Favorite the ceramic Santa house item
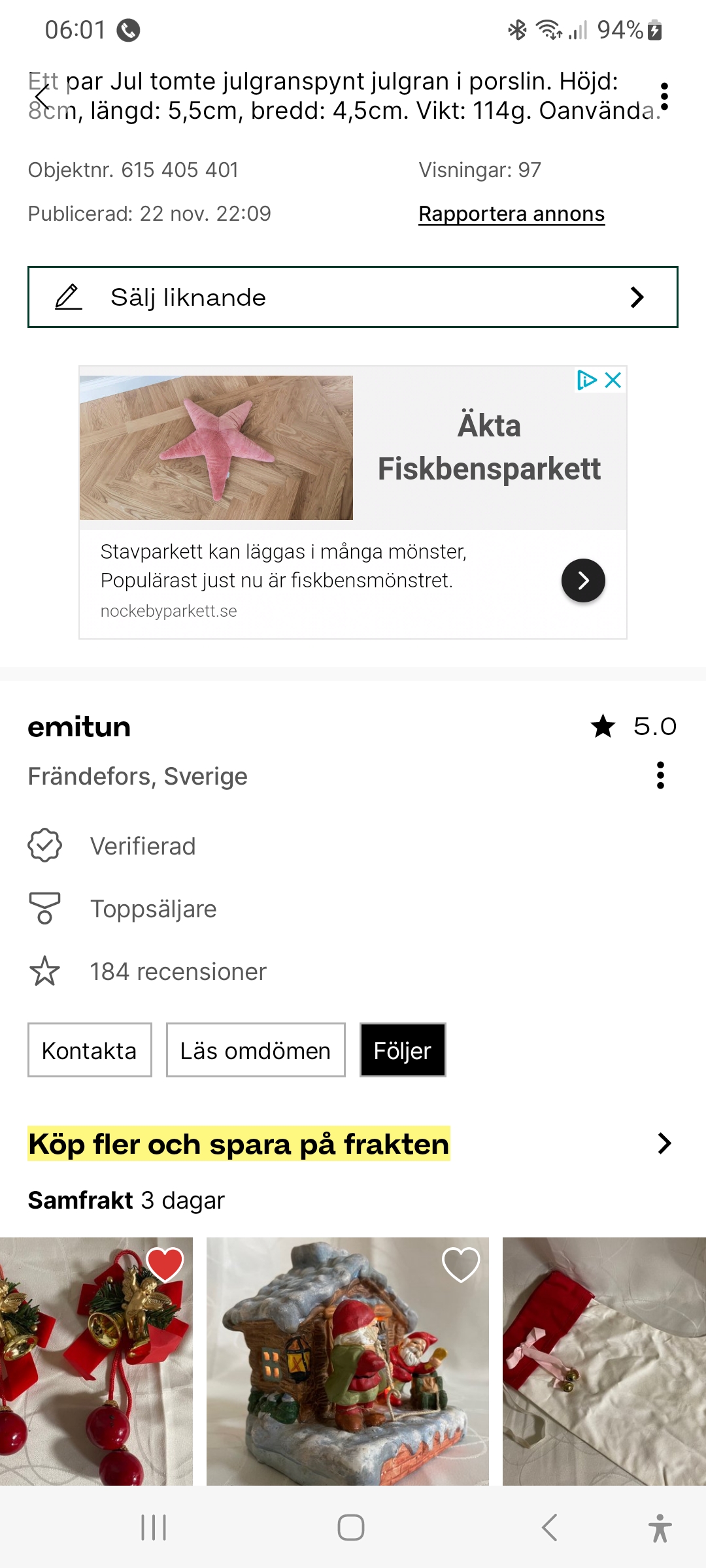The width and height of the screenshot is (706, 1568). 461,1264
